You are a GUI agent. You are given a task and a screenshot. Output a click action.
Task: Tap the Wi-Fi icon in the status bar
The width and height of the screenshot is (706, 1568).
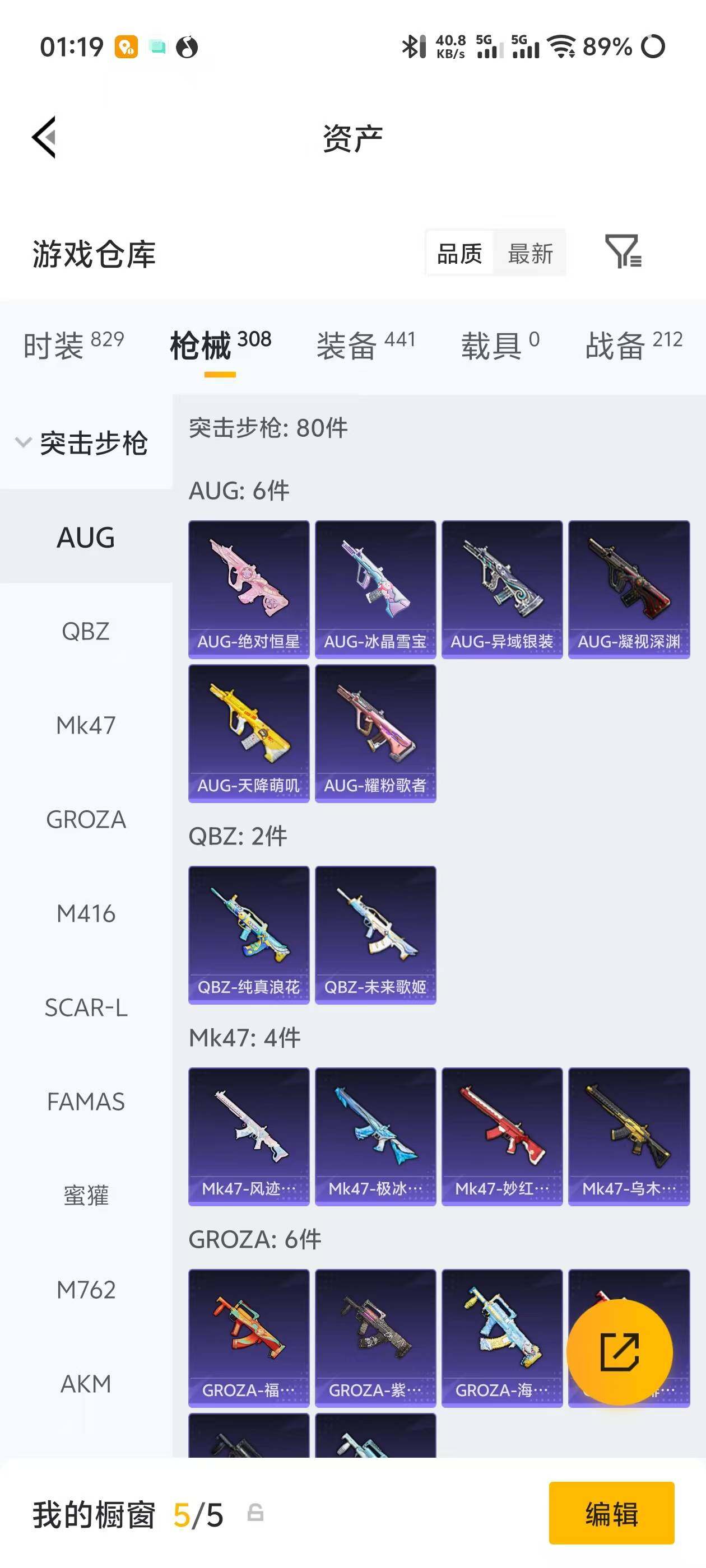(559, 46)
